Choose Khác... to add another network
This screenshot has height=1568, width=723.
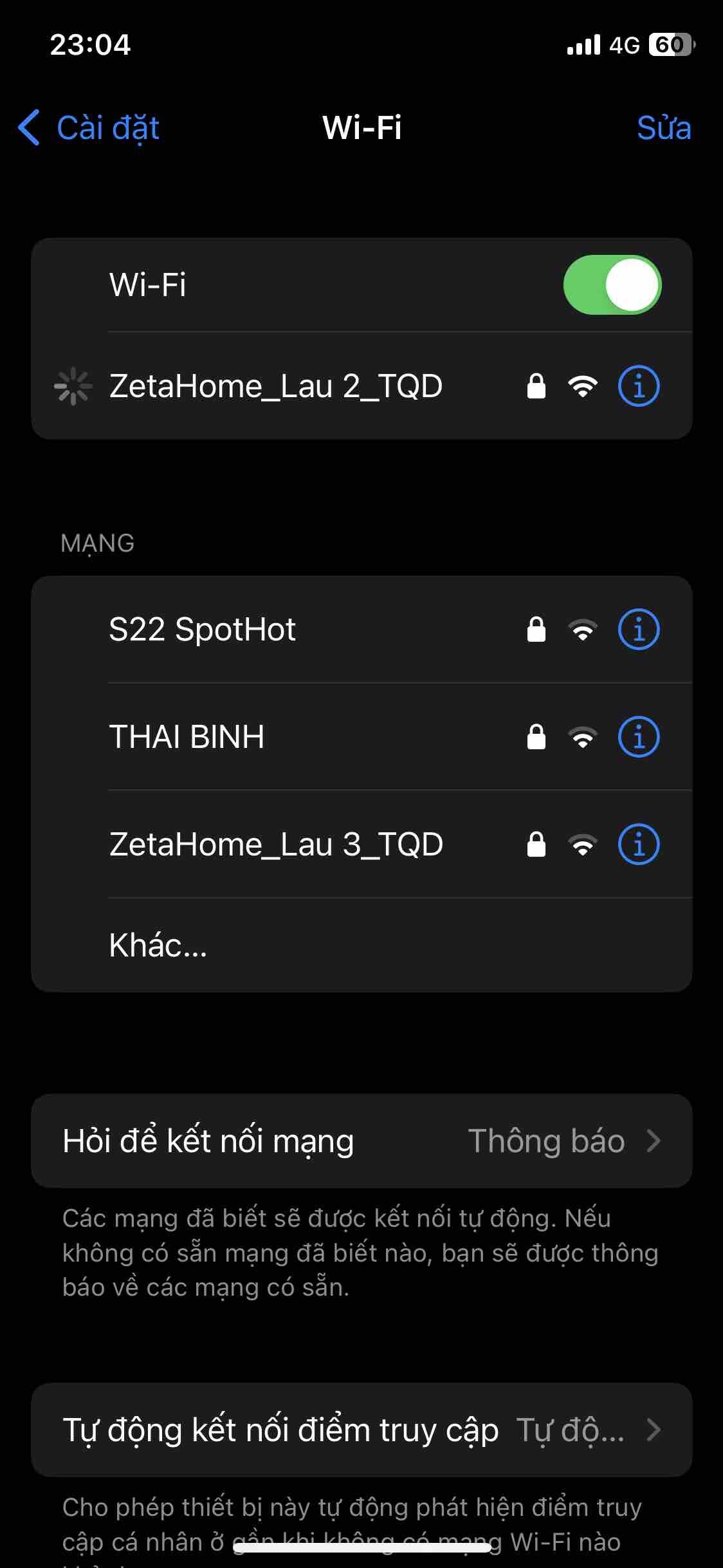[158, 946]
